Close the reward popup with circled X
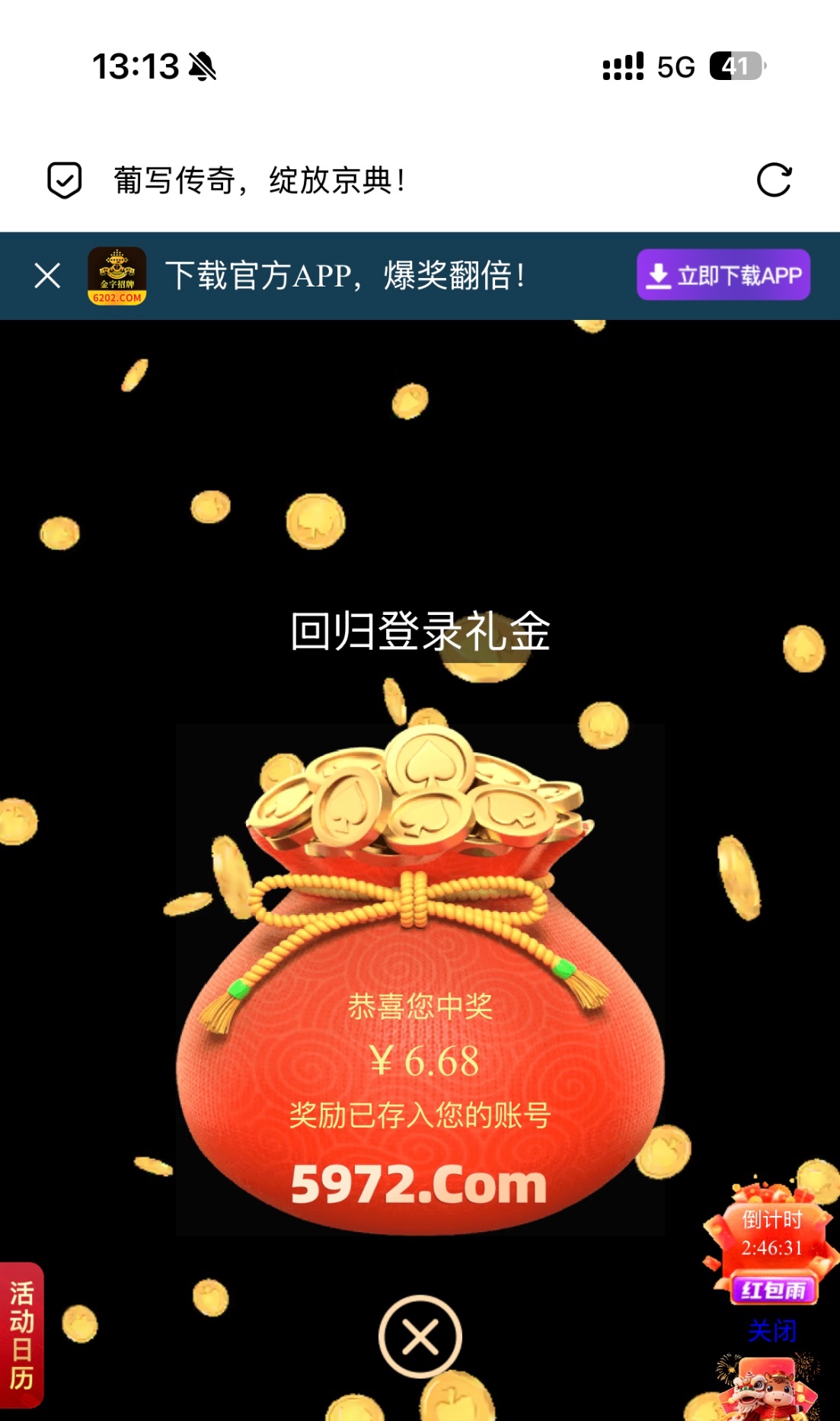The height and width of the screenshot is (1421, 840). [420, 1336]
